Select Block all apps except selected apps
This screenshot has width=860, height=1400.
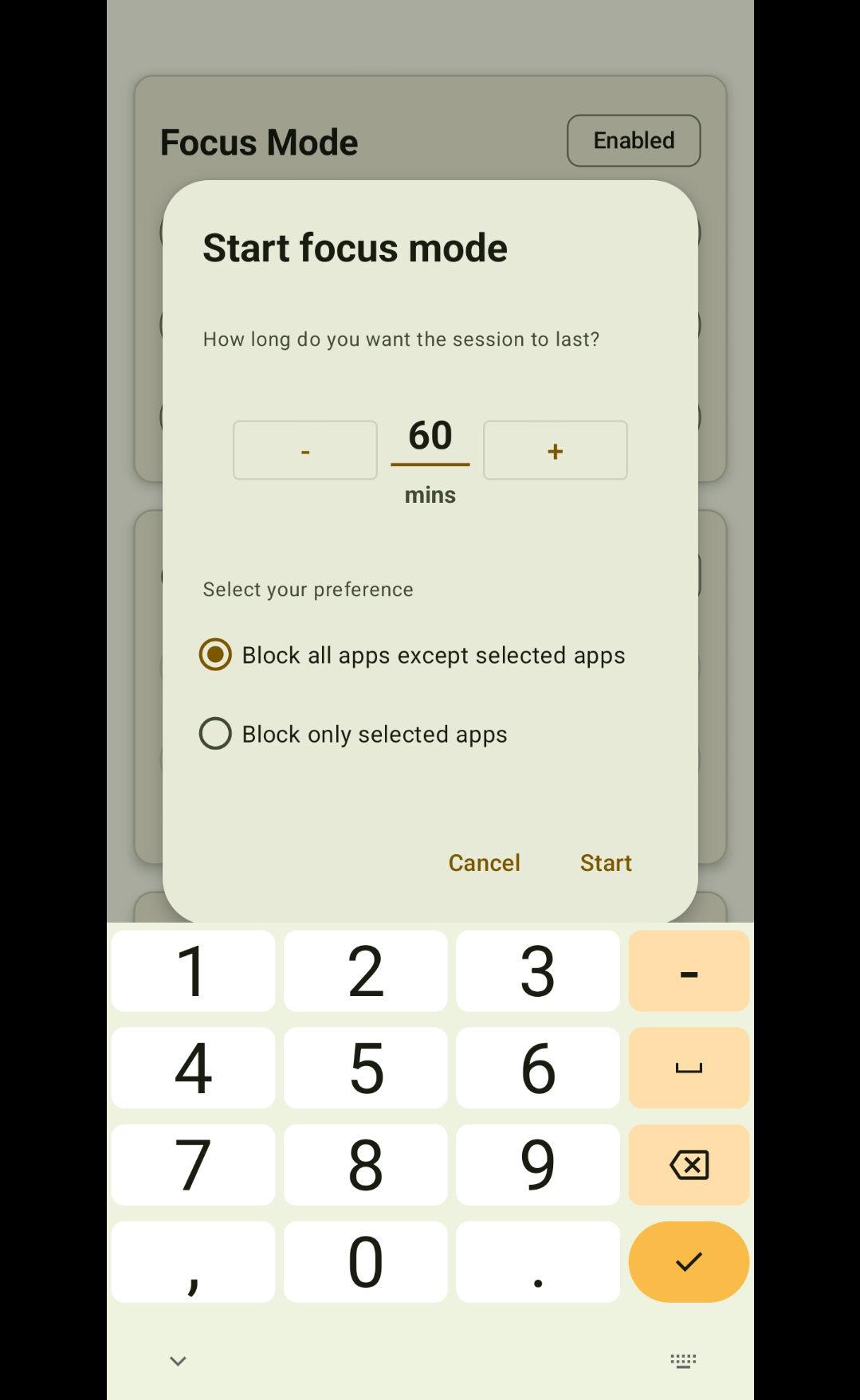tap(412, 655)
